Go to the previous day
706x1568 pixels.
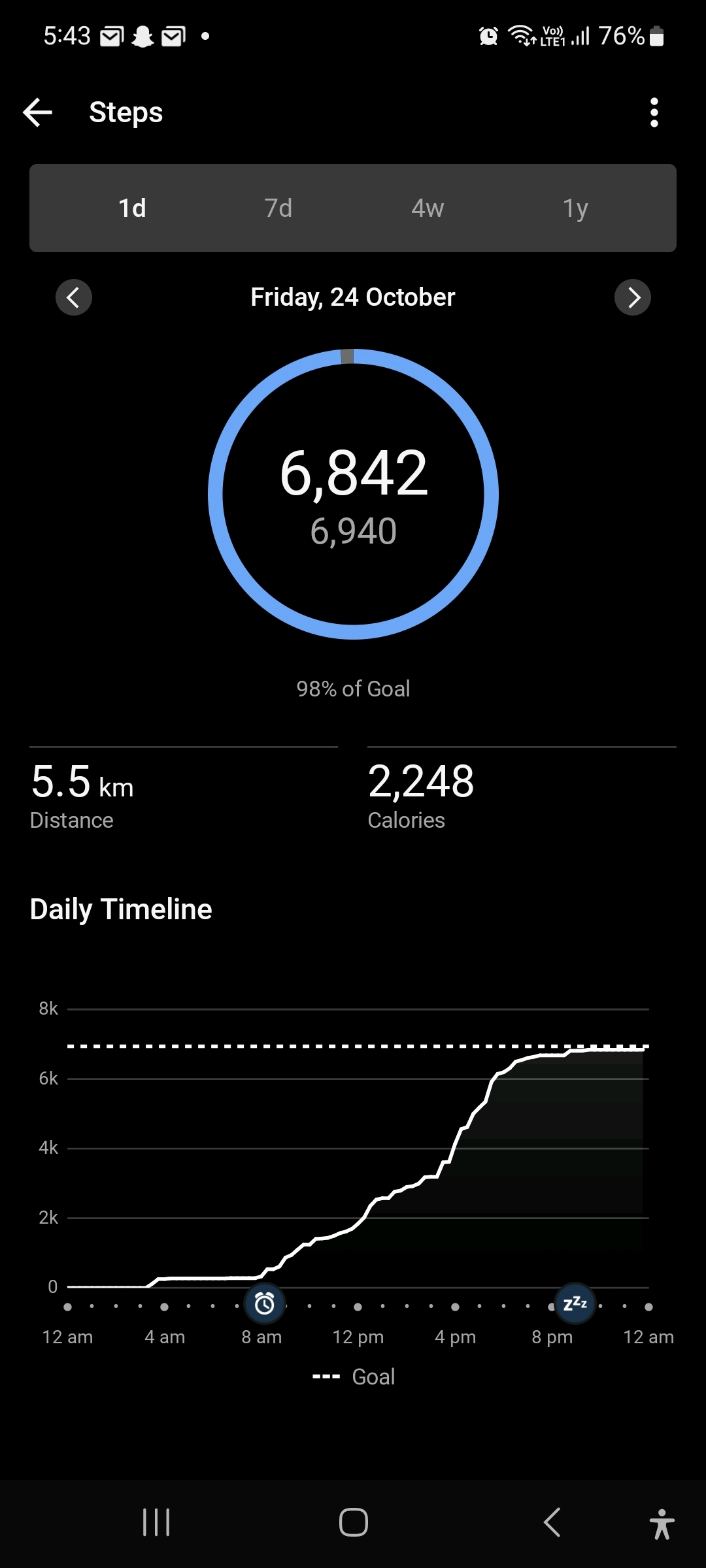[74, 298]
